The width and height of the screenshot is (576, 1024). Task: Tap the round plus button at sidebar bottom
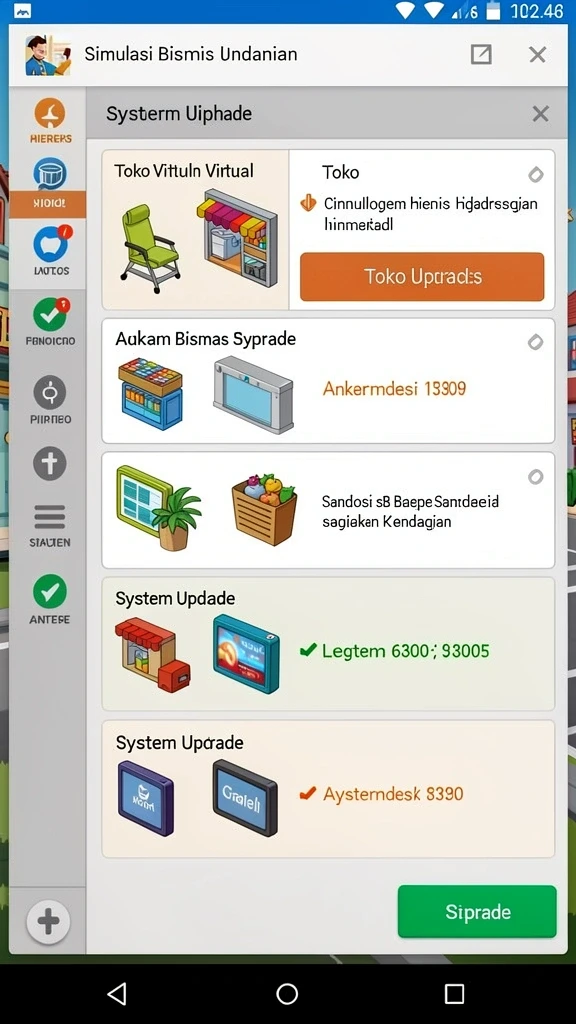click(48, 921)
